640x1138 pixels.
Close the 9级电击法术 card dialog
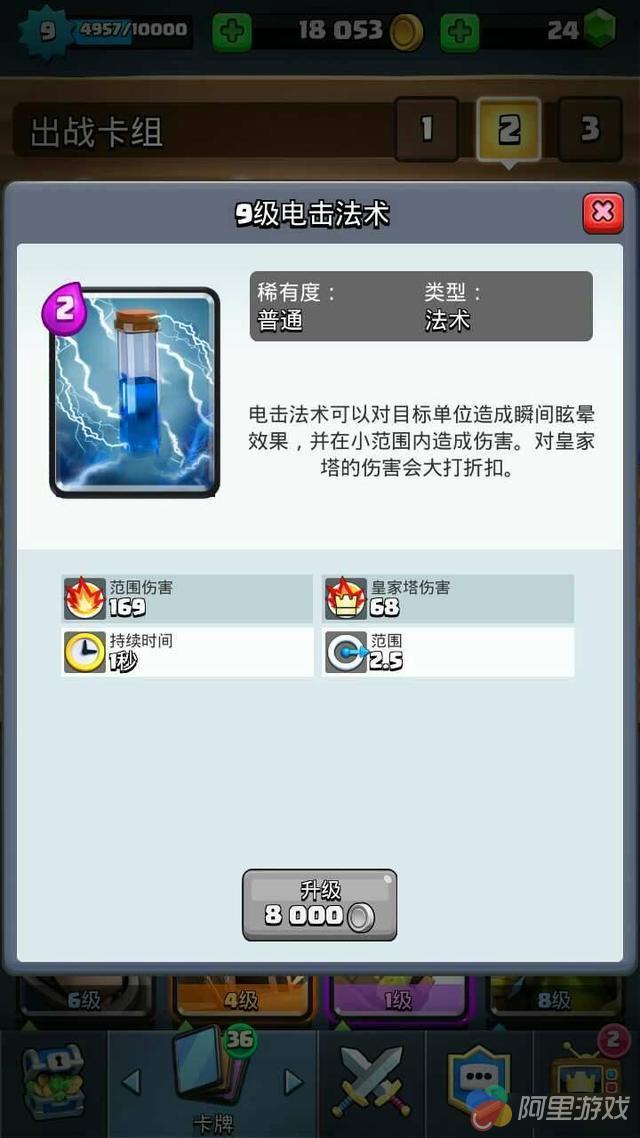tap(602, 212)
